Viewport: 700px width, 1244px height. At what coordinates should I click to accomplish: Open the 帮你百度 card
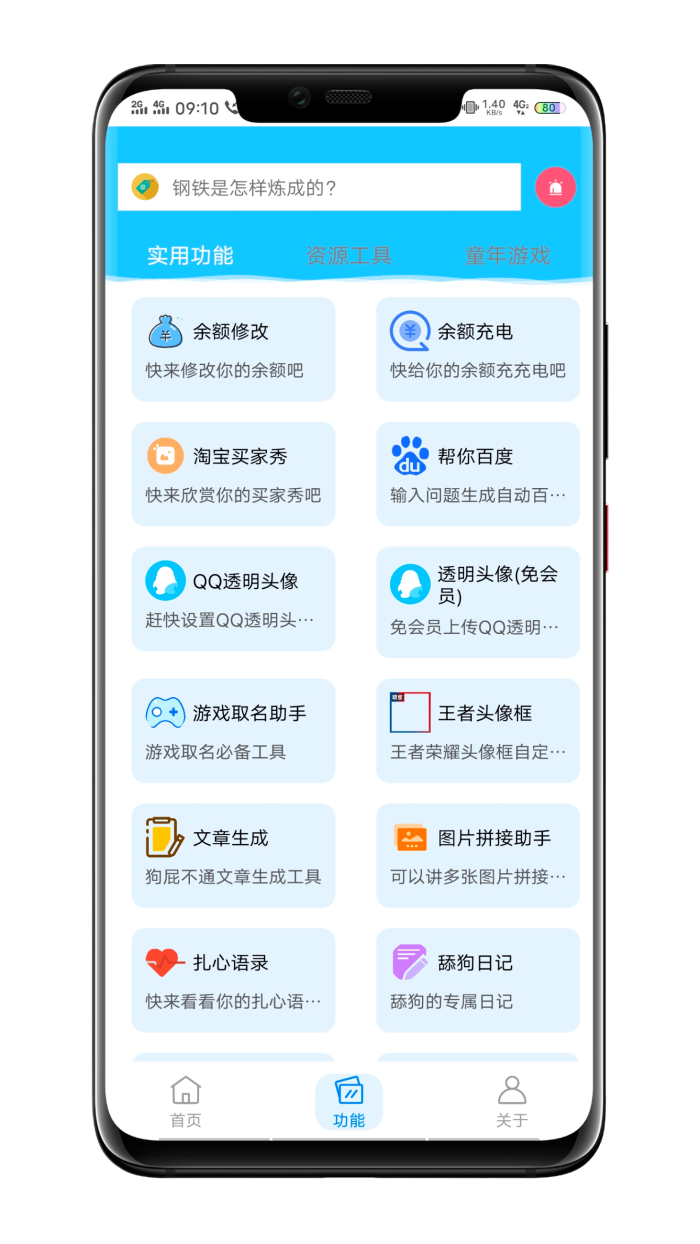pyautogui.click(x=477, y=474)
